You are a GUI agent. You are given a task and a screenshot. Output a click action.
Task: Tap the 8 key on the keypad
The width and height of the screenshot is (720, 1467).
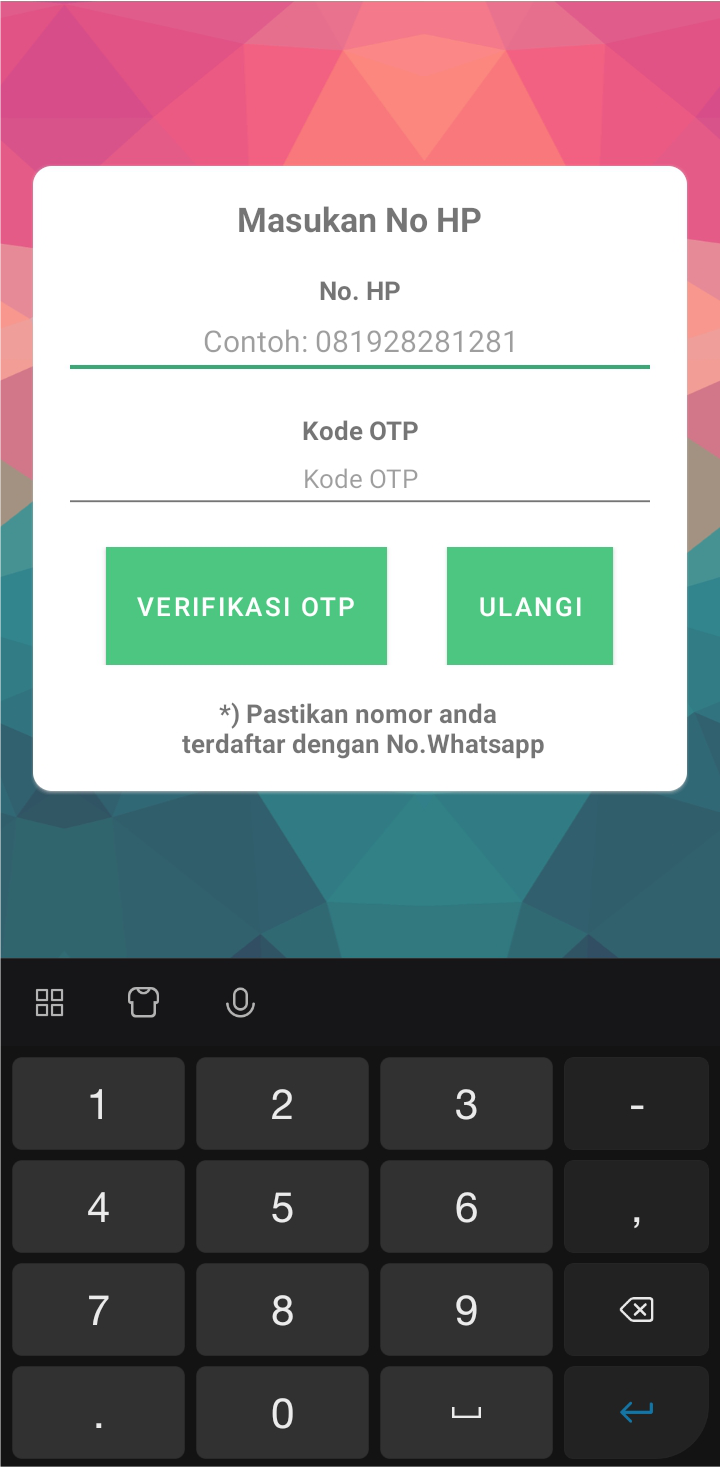click(282, 1310)
